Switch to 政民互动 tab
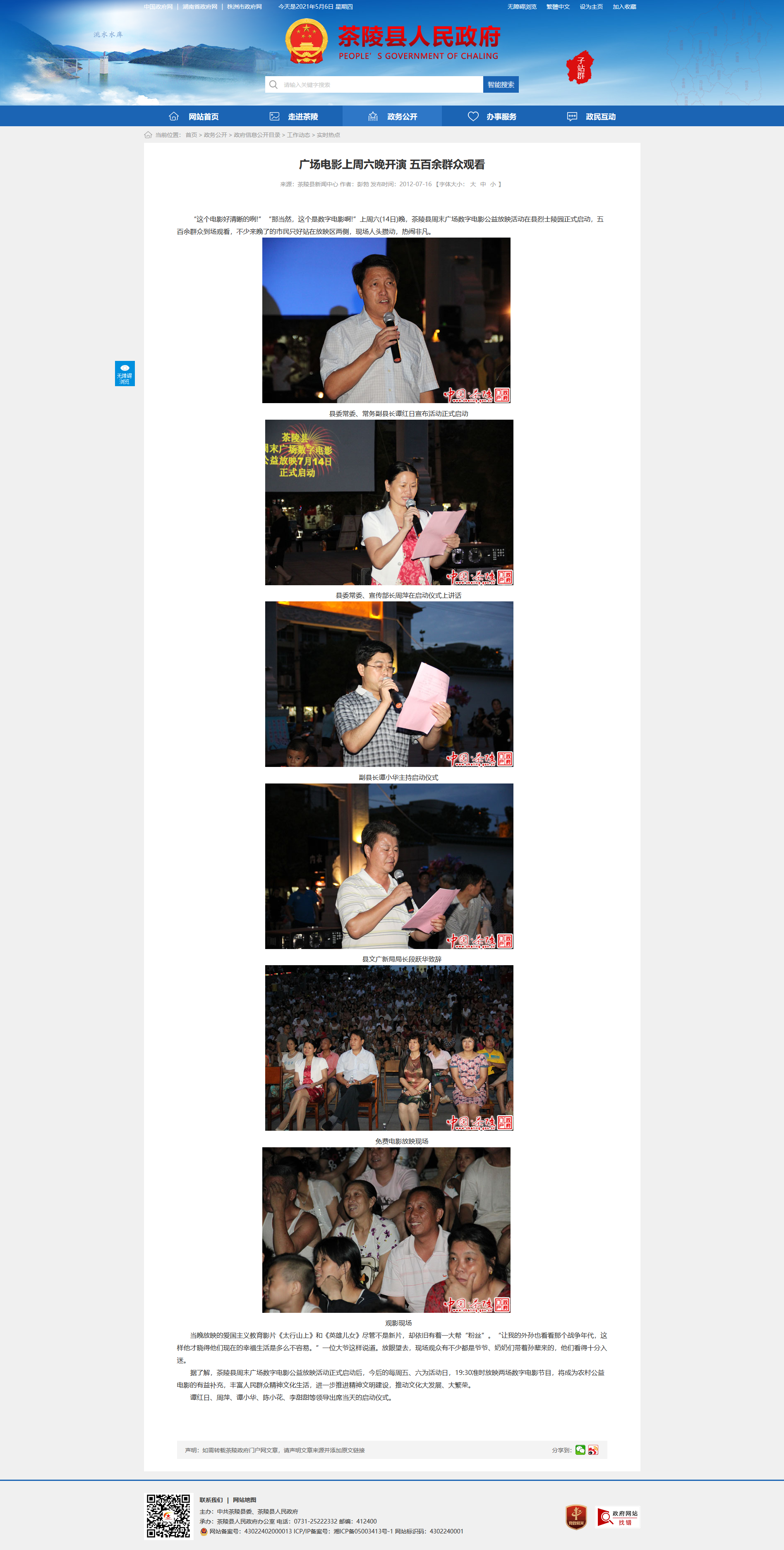This screenshot has width=784, height=1550. point(591,117)
